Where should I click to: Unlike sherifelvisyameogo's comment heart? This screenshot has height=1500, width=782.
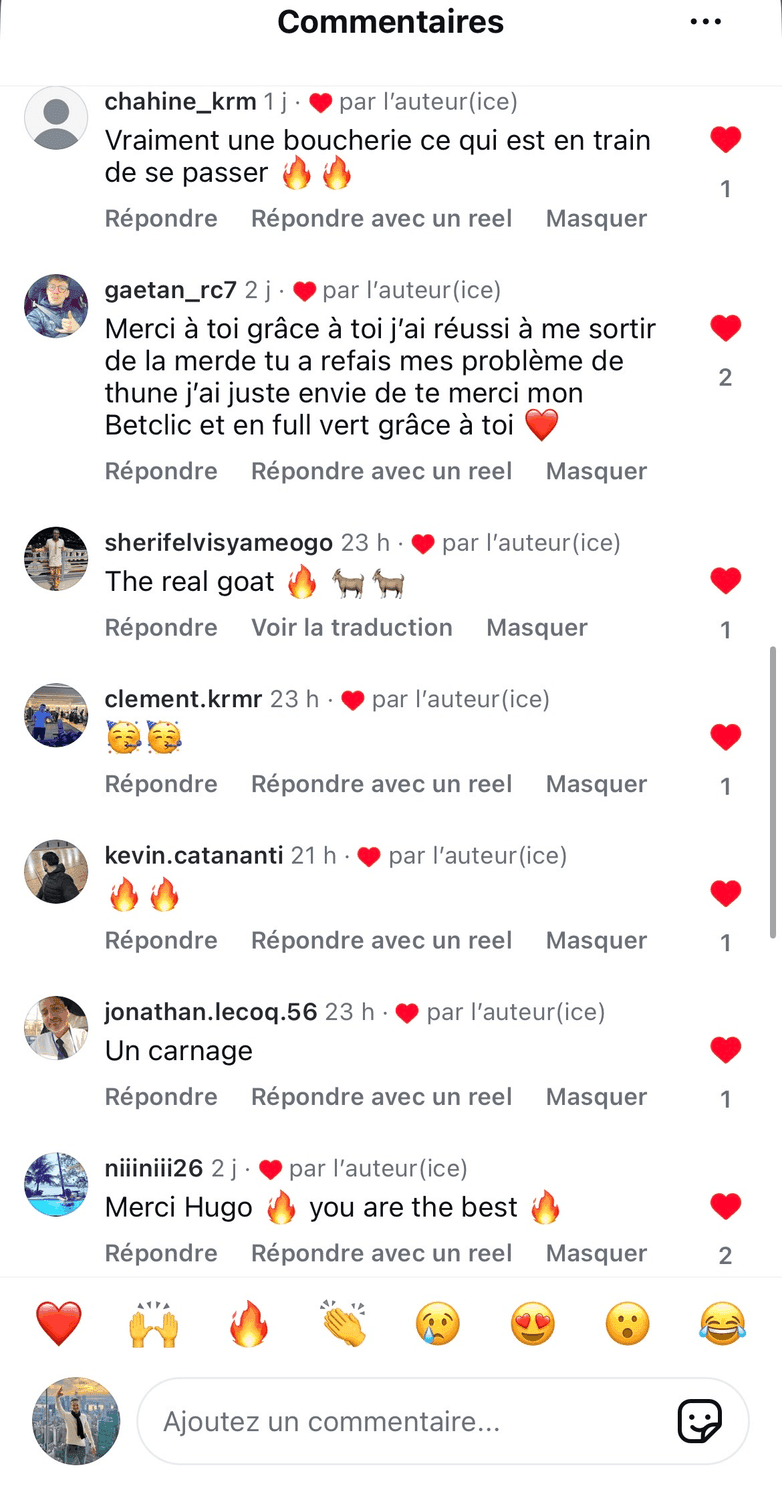[725, 581]
